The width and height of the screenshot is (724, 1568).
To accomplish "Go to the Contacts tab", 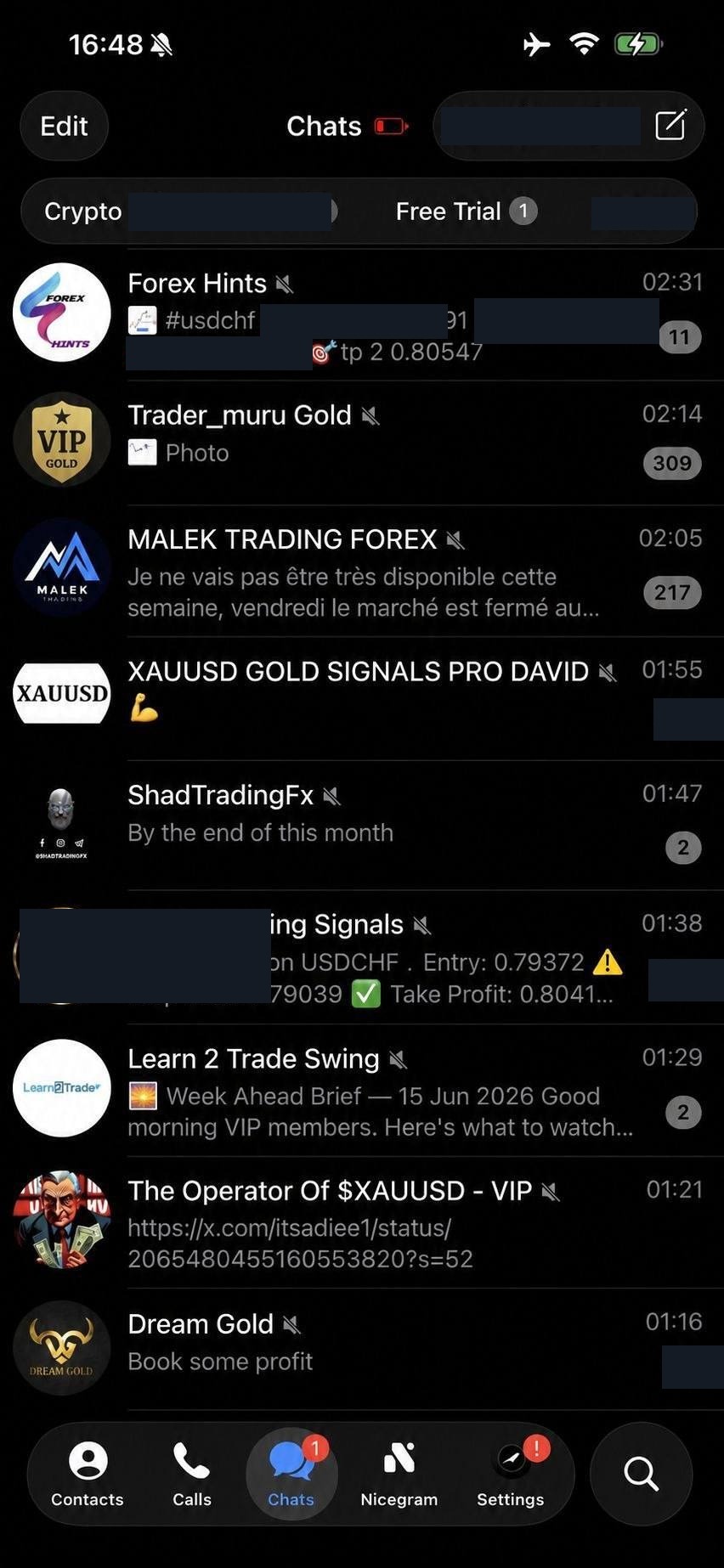I will [88, 1474].
